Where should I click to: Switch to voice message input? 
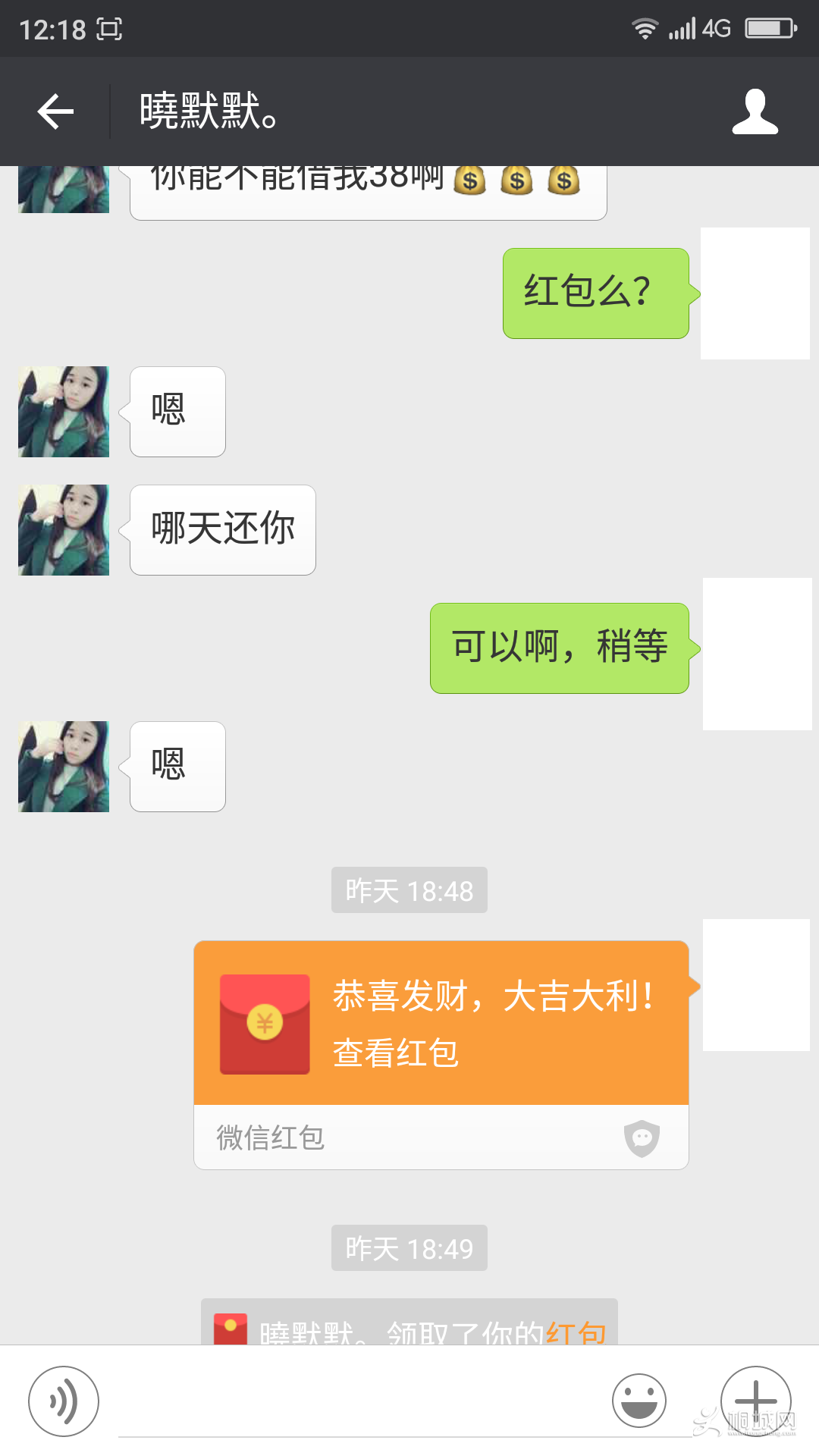pyautogui.click(x=64, y=1401)
